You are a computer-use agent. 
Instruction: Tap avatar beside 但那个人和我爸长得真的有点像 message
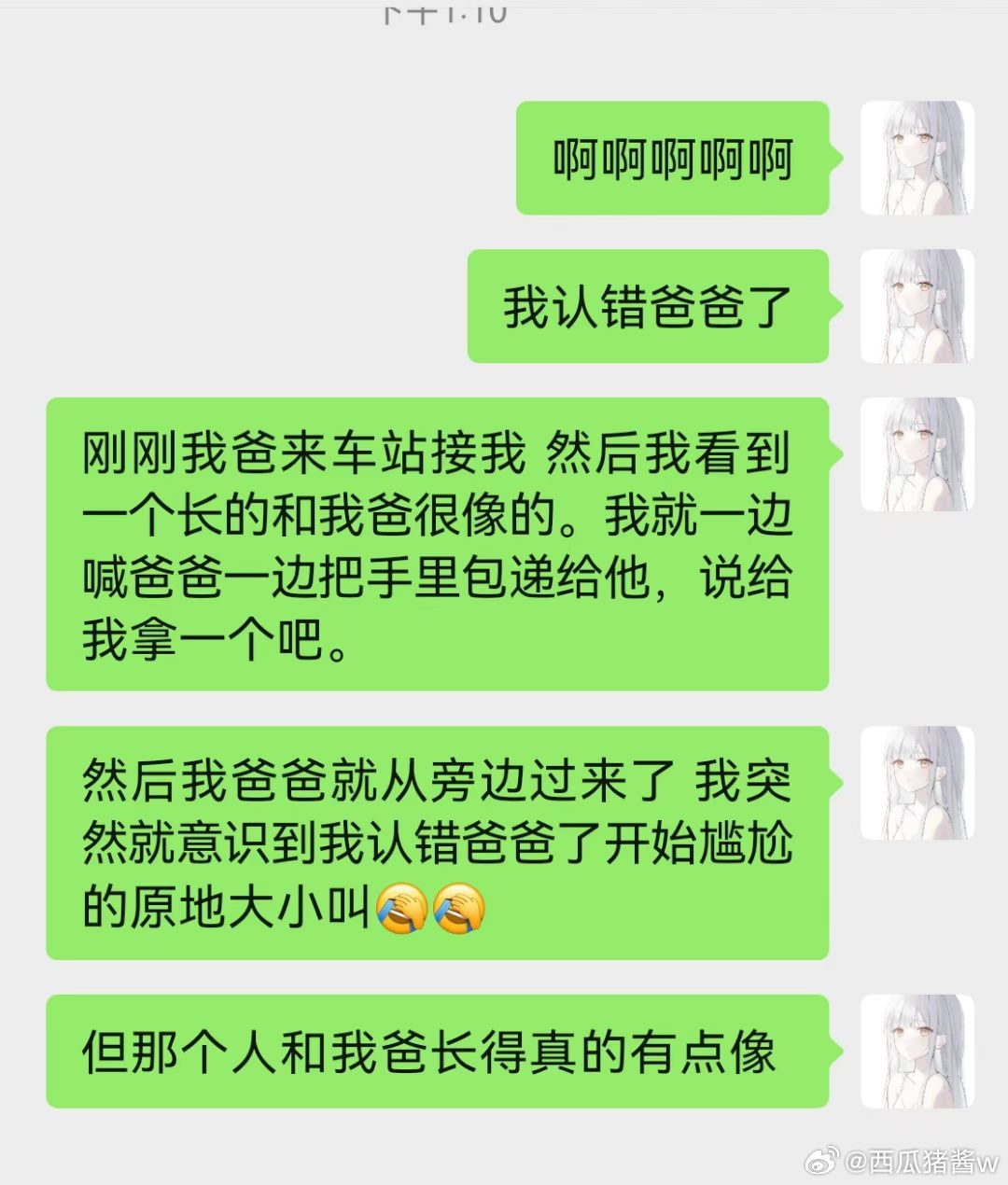click(917, 1052)
